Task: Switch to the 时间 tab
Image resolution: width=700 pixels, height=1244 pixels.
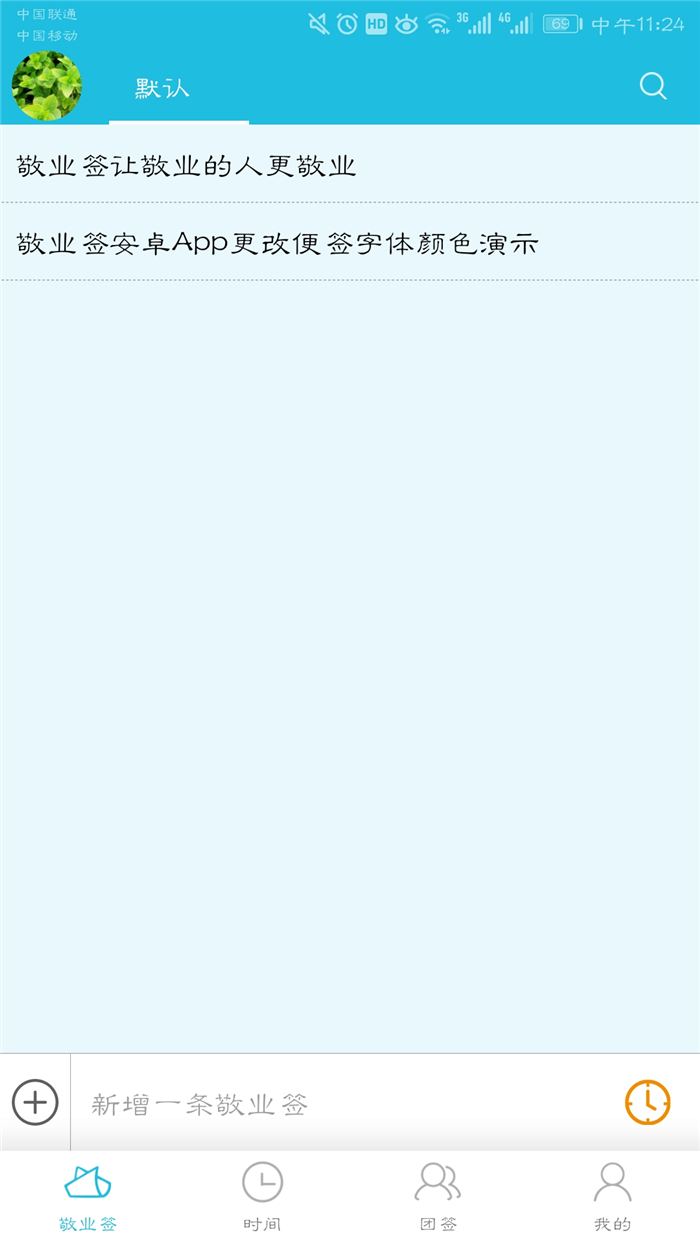Action: (x=262, y=1196)
